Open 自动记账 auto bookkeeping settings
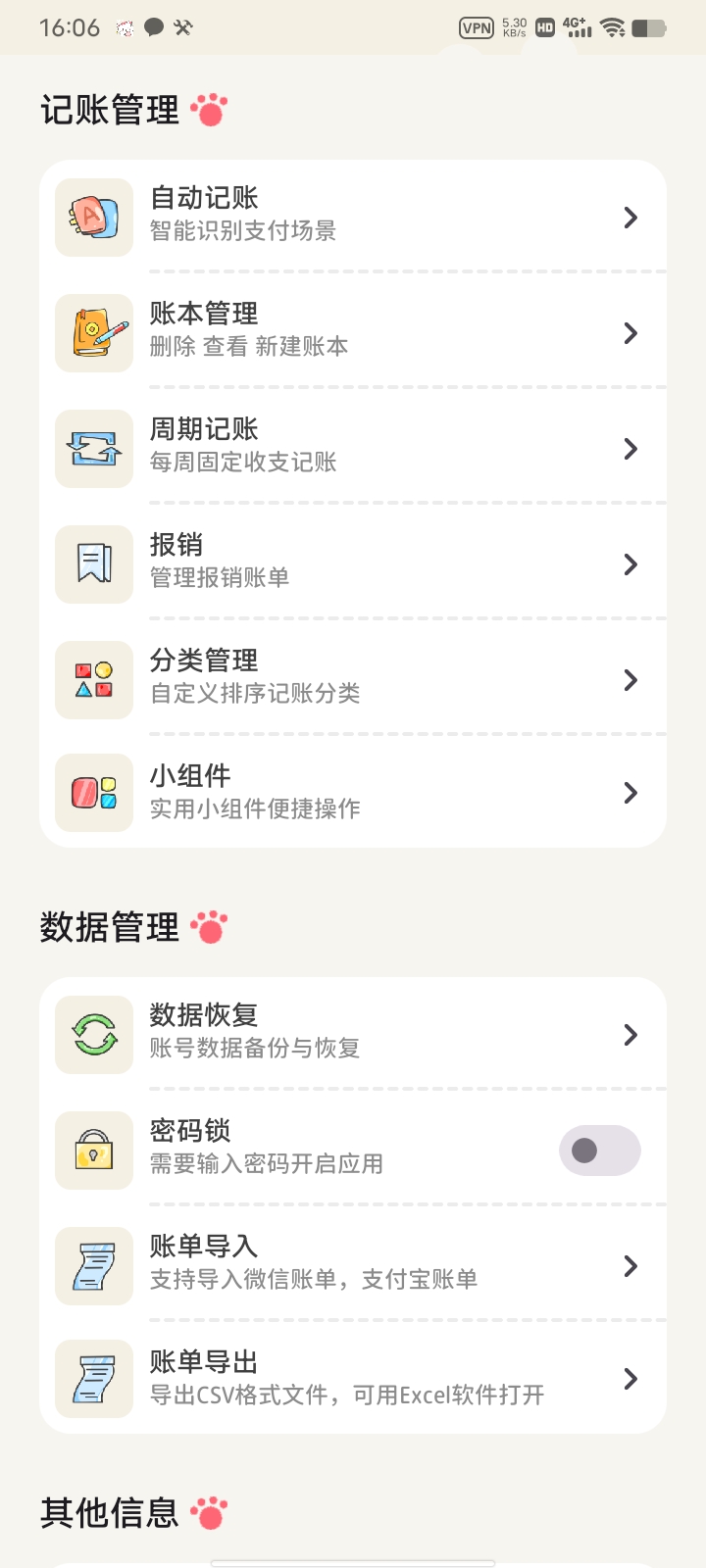 (353, 217)
